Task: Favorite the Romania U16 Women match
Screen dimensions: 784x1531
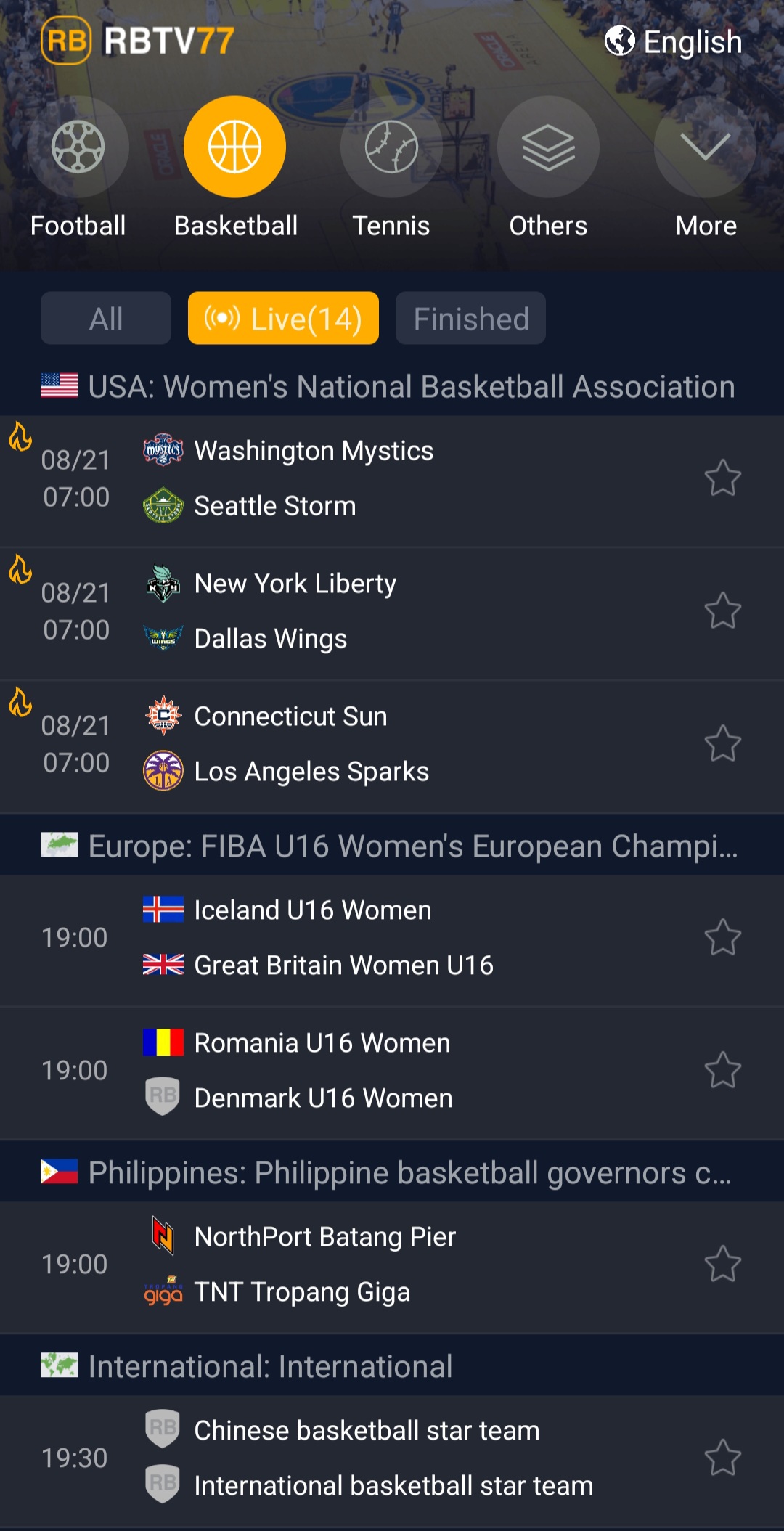Action: pyautogui.click(x=723, y=1071)
